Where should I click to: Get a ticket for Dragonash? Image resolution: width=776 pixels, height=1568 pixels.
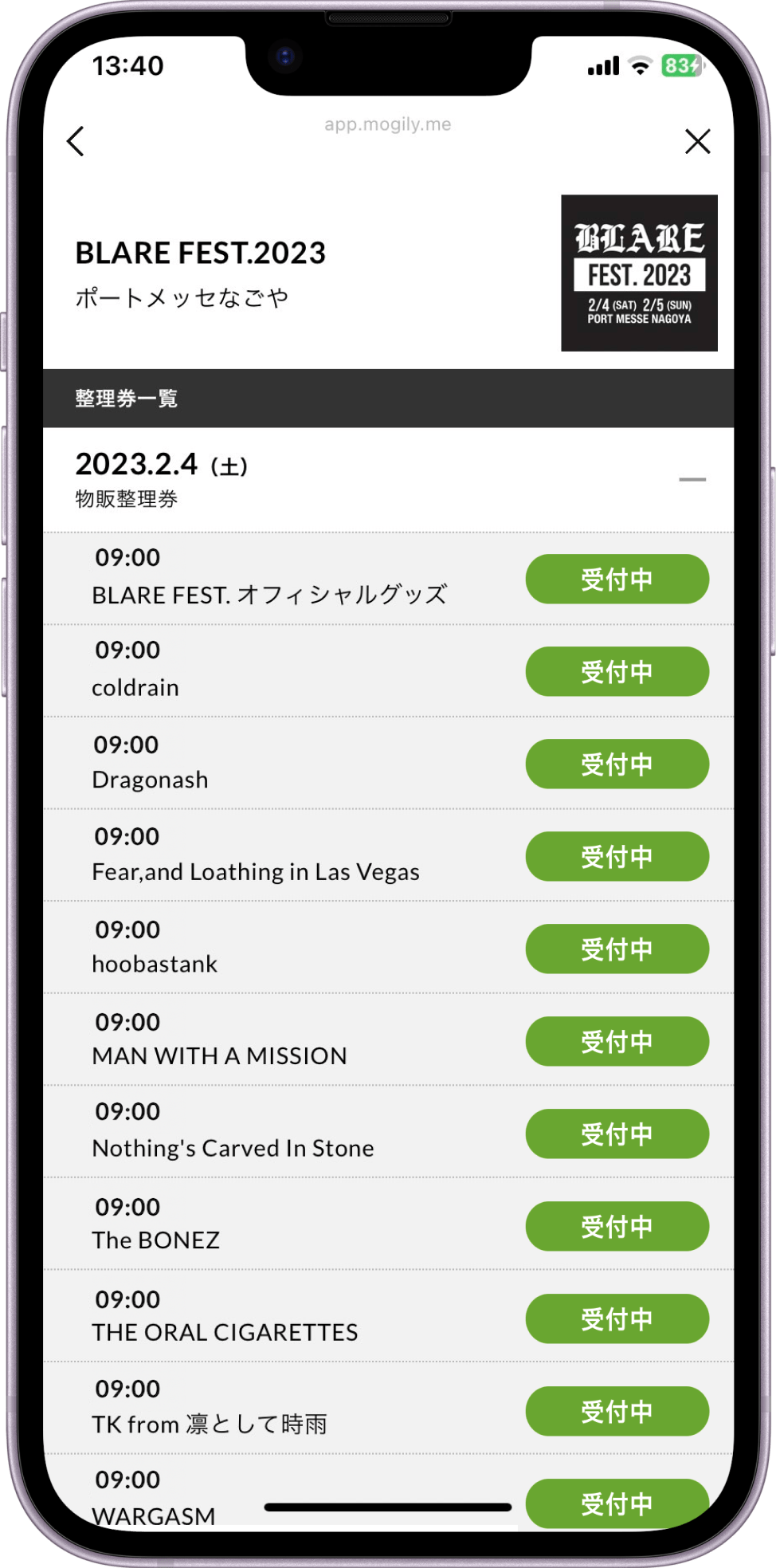tap(617, 764)
